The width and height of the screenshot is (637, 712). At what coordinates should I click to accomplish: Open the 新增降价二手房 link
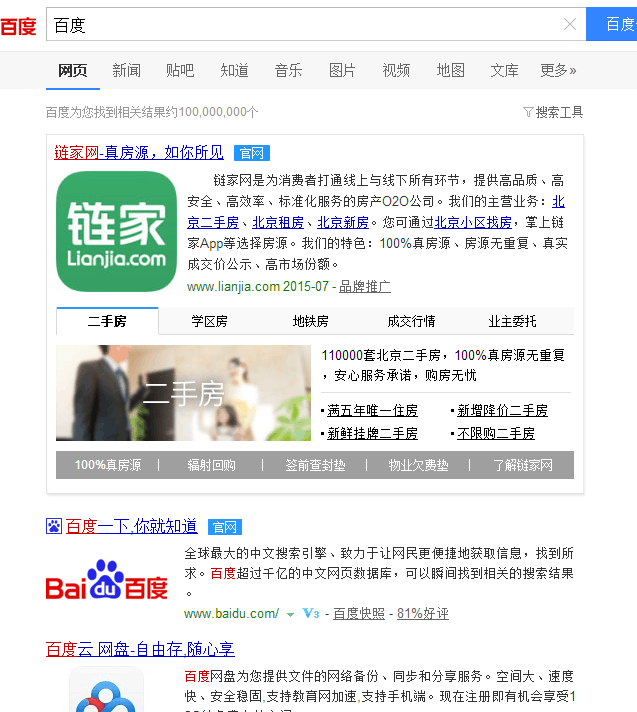502,411
